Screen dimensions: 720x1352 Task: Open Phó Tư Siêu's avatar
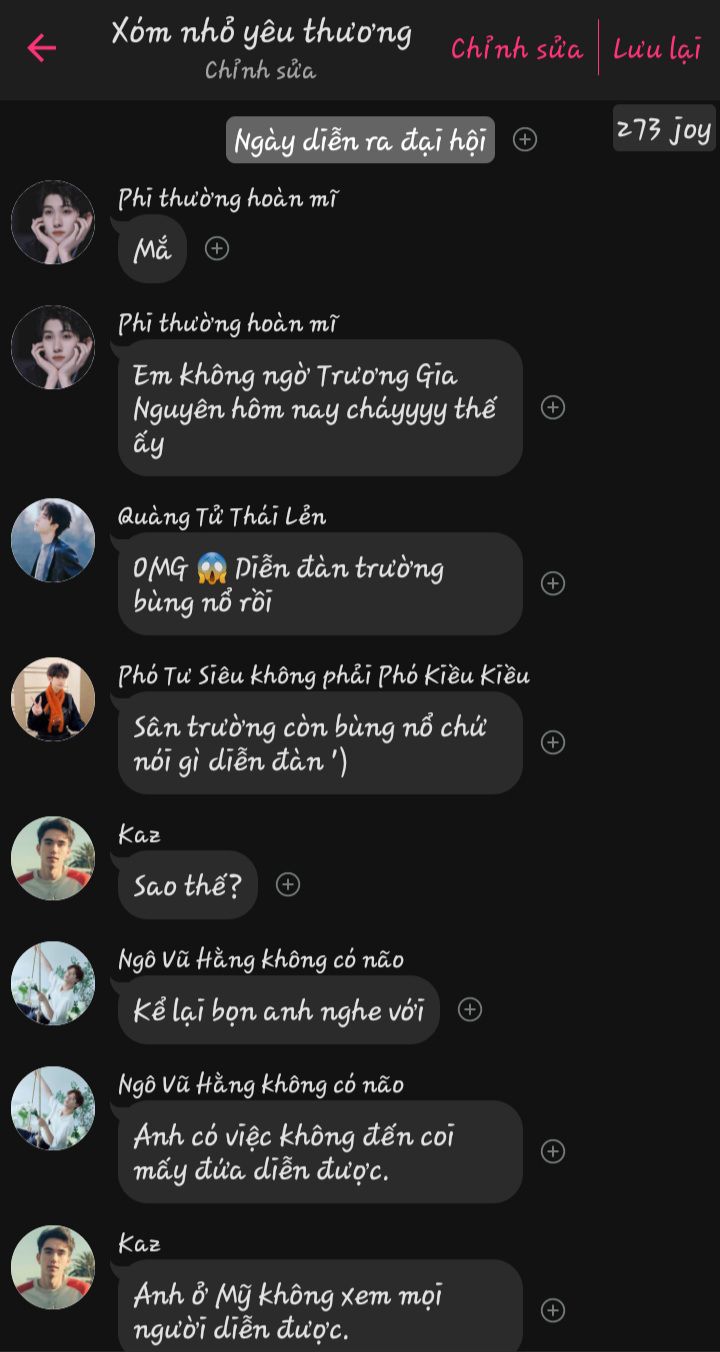point(53,699)
